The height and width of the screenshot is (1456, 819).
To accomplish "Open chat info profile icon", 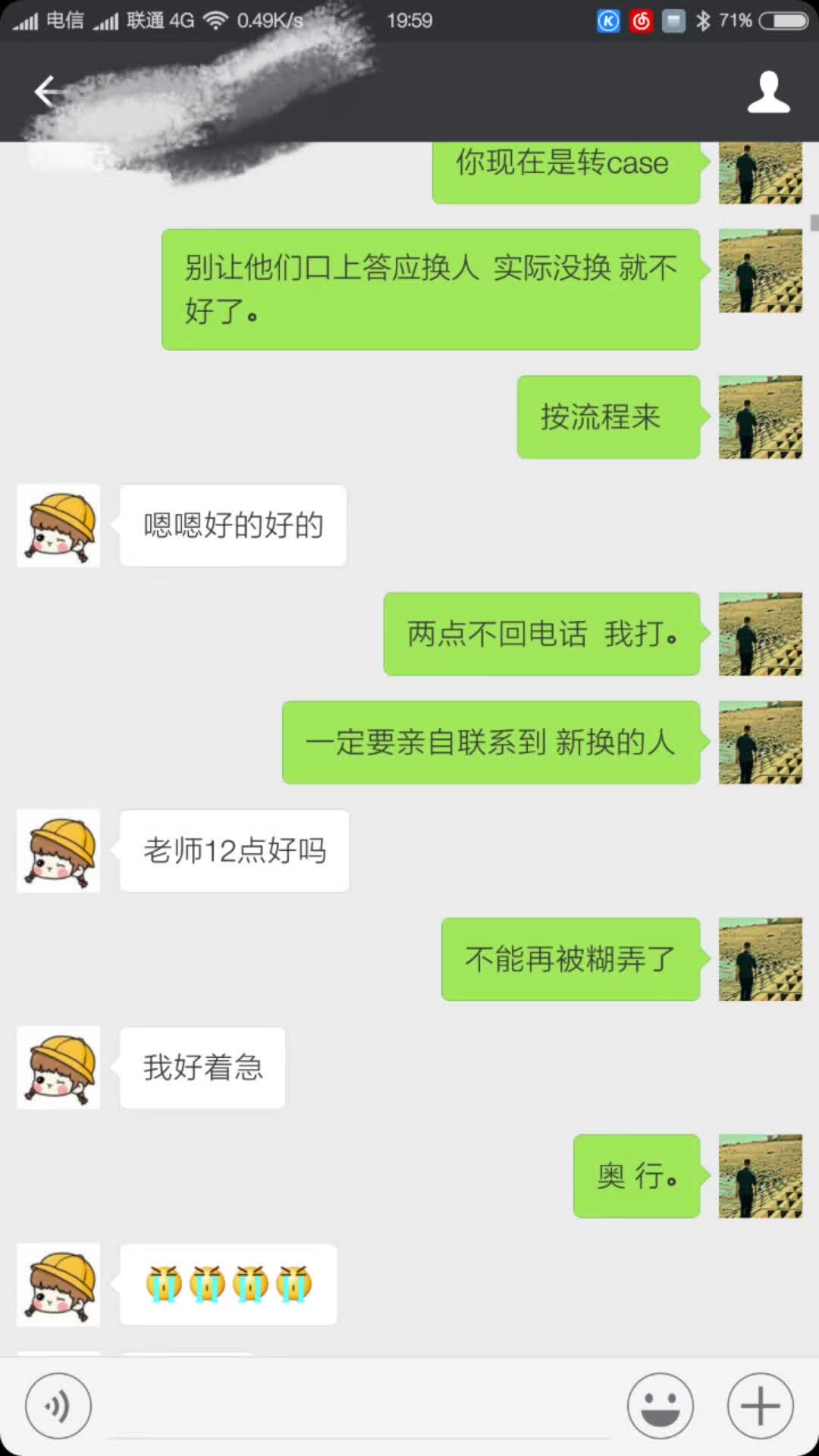I will tap(768, 93).
